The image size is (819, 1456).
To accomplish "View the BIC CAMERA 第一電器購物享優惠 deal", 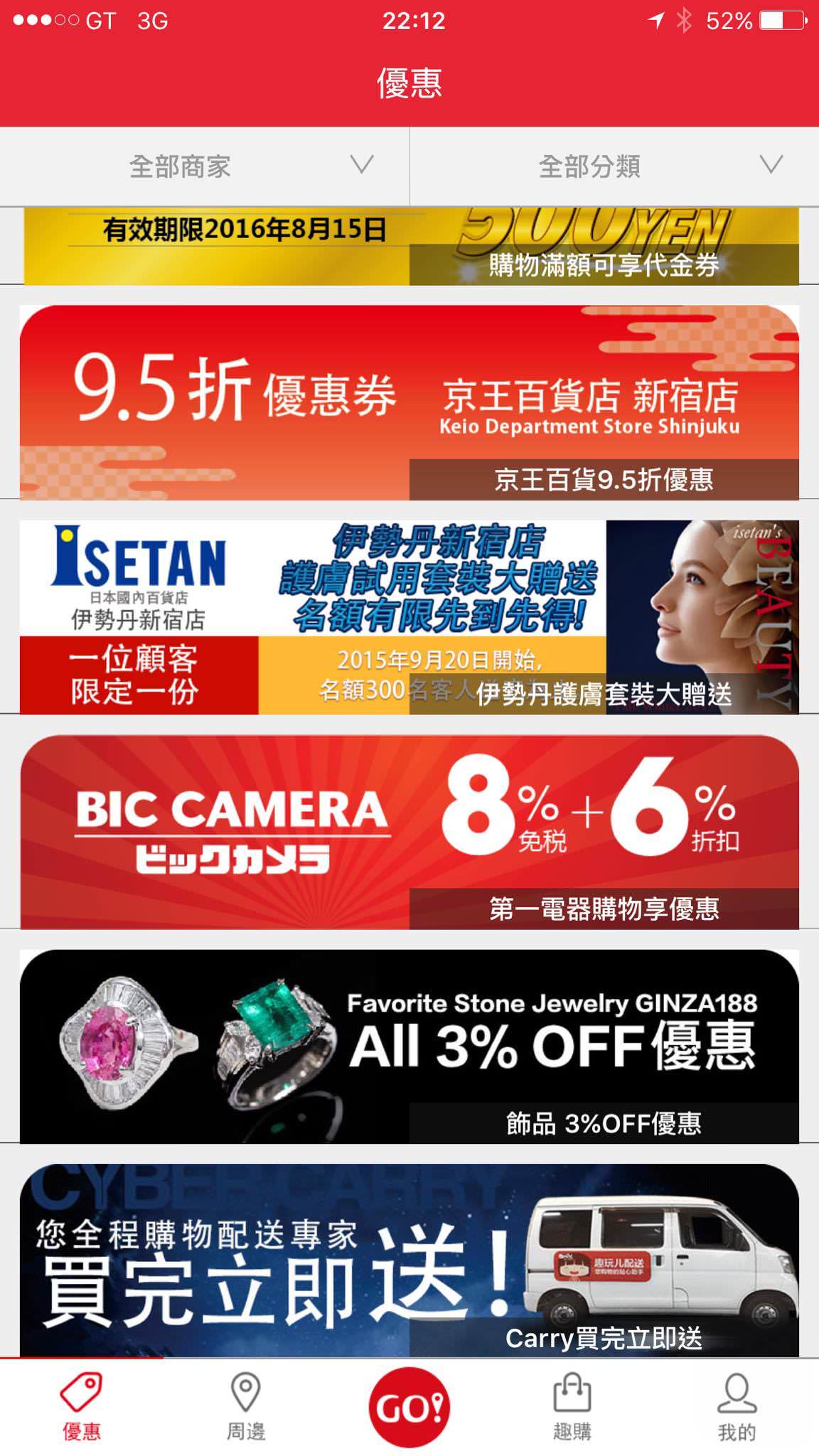I will click(x=409, y=832).
